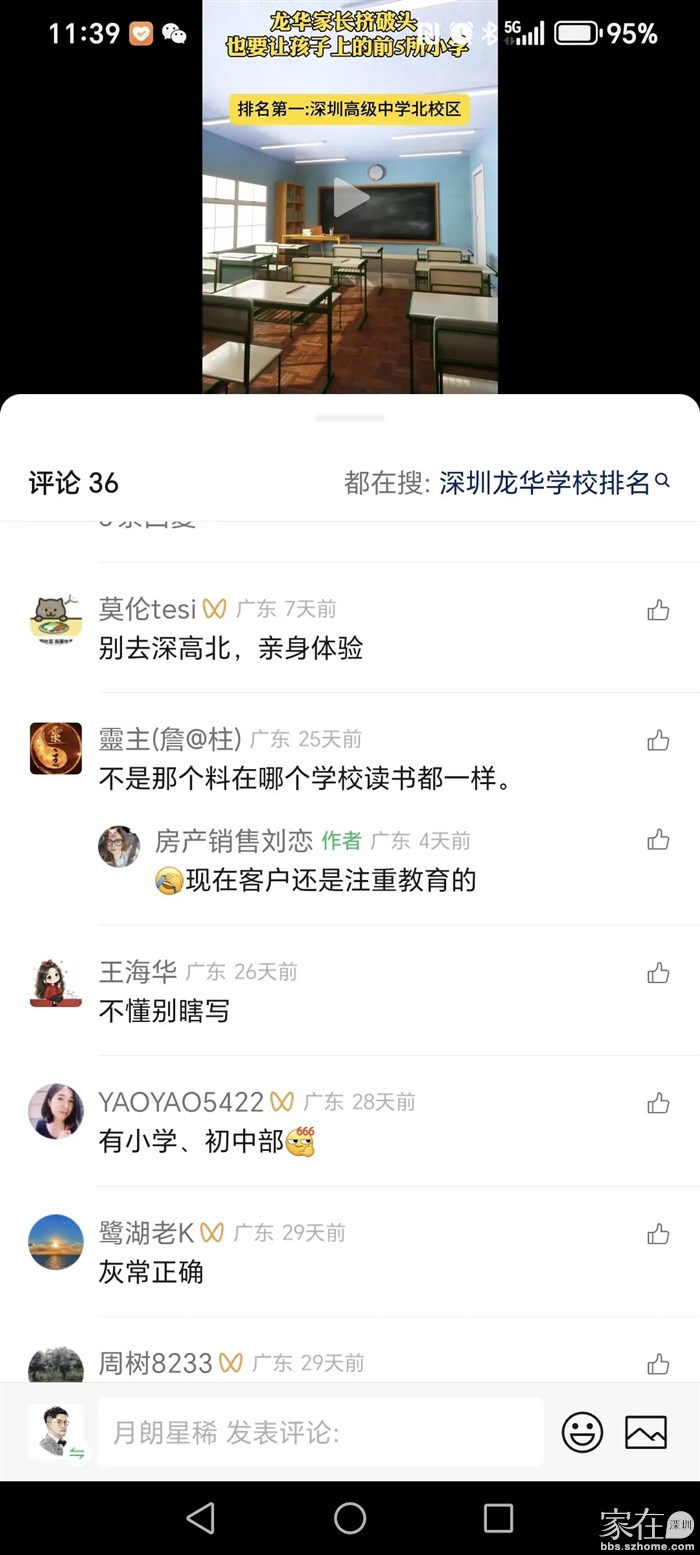The image size is (700, 1555).
Task: Go back with the system back button
Action: point(201,1517)
